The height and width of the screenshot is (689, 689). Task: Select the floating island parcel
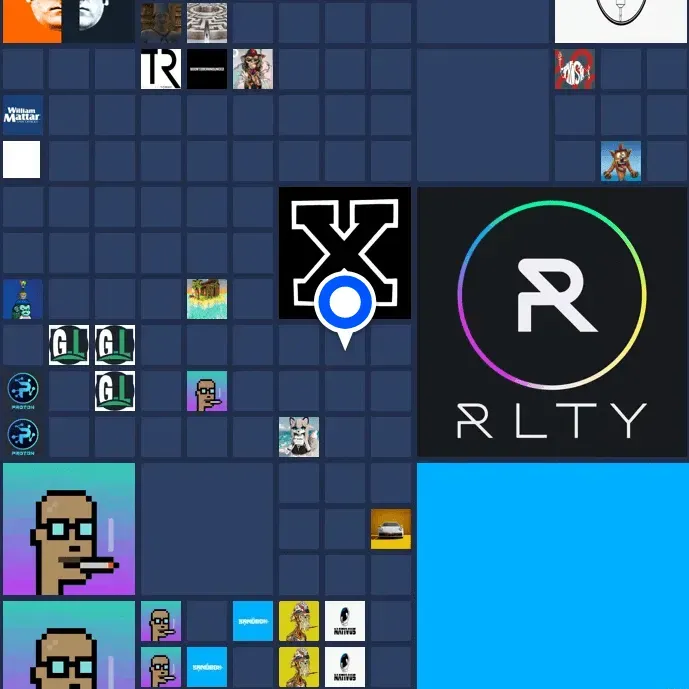[206, 299]
